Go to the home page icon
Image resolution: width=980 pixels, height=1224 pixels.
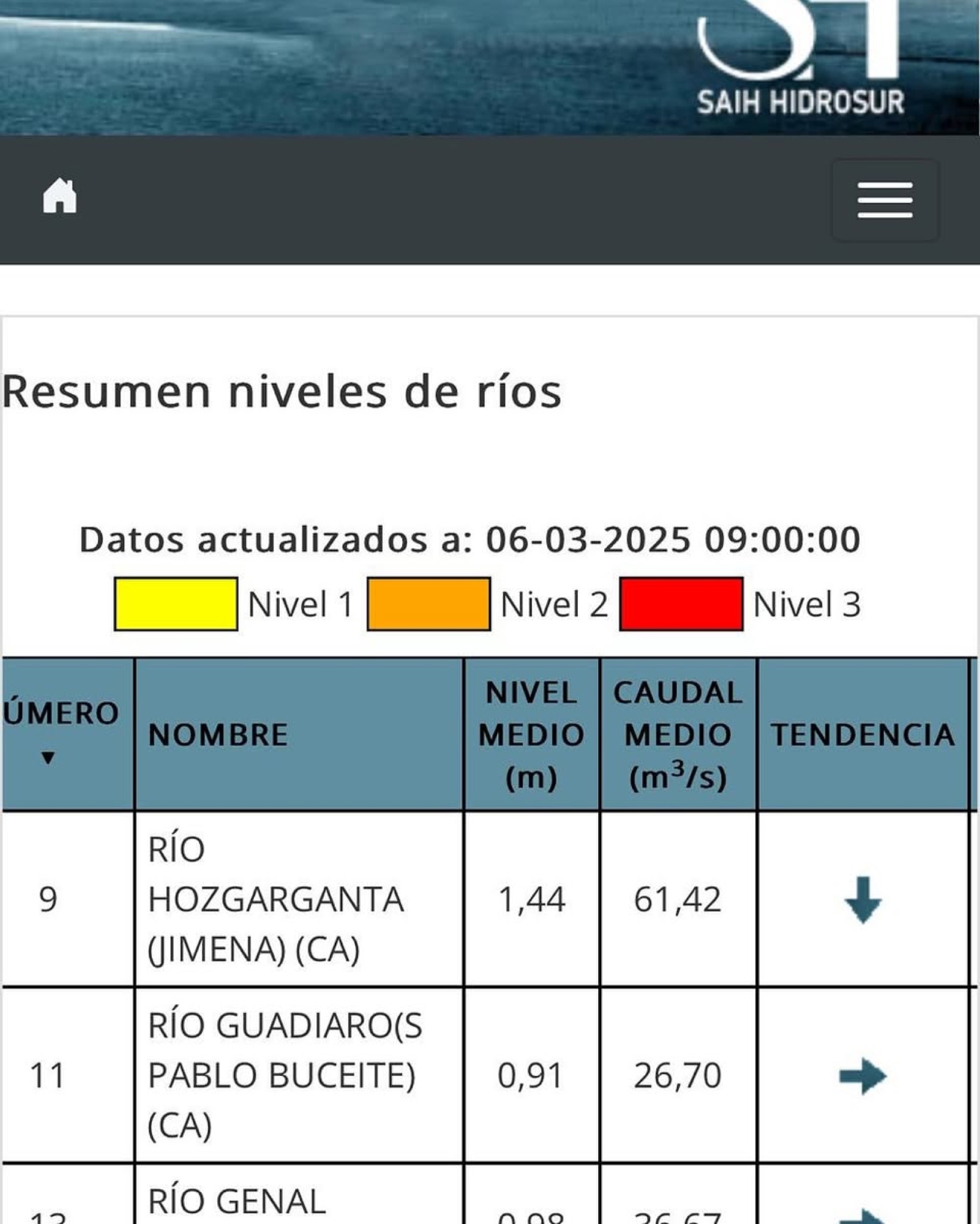click(59, 196)
